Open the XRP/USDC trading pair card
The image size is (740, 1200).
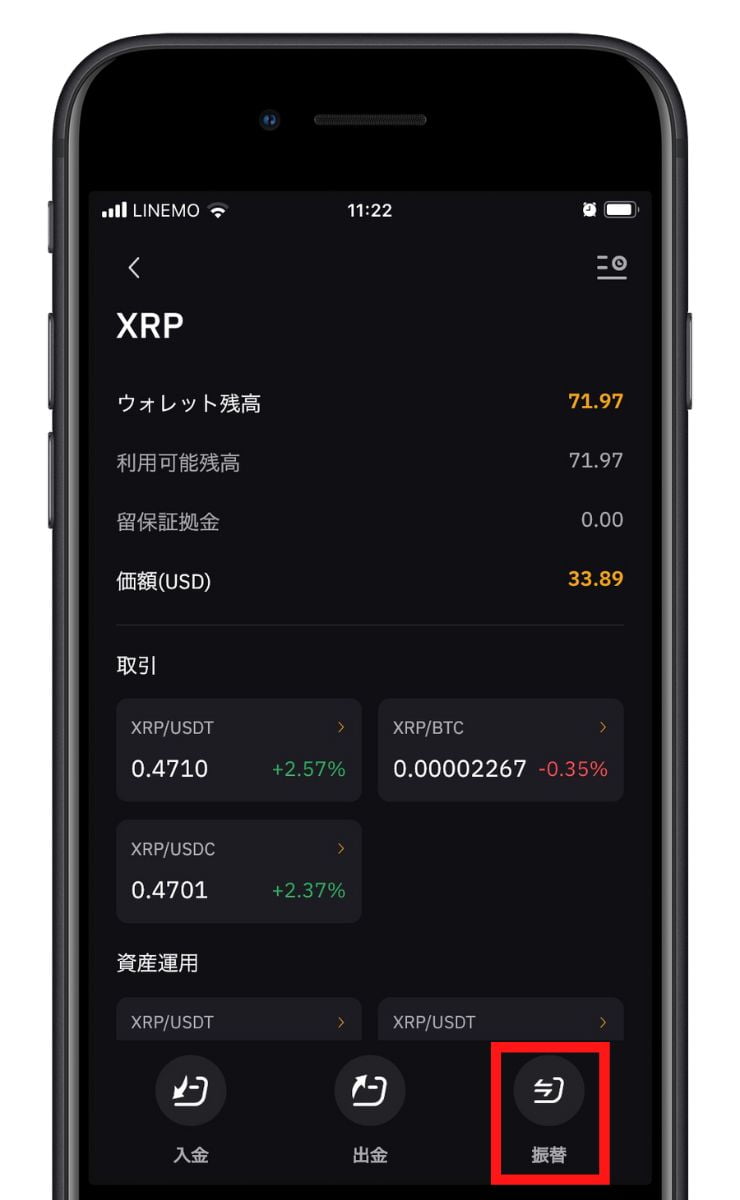(238, 870)
